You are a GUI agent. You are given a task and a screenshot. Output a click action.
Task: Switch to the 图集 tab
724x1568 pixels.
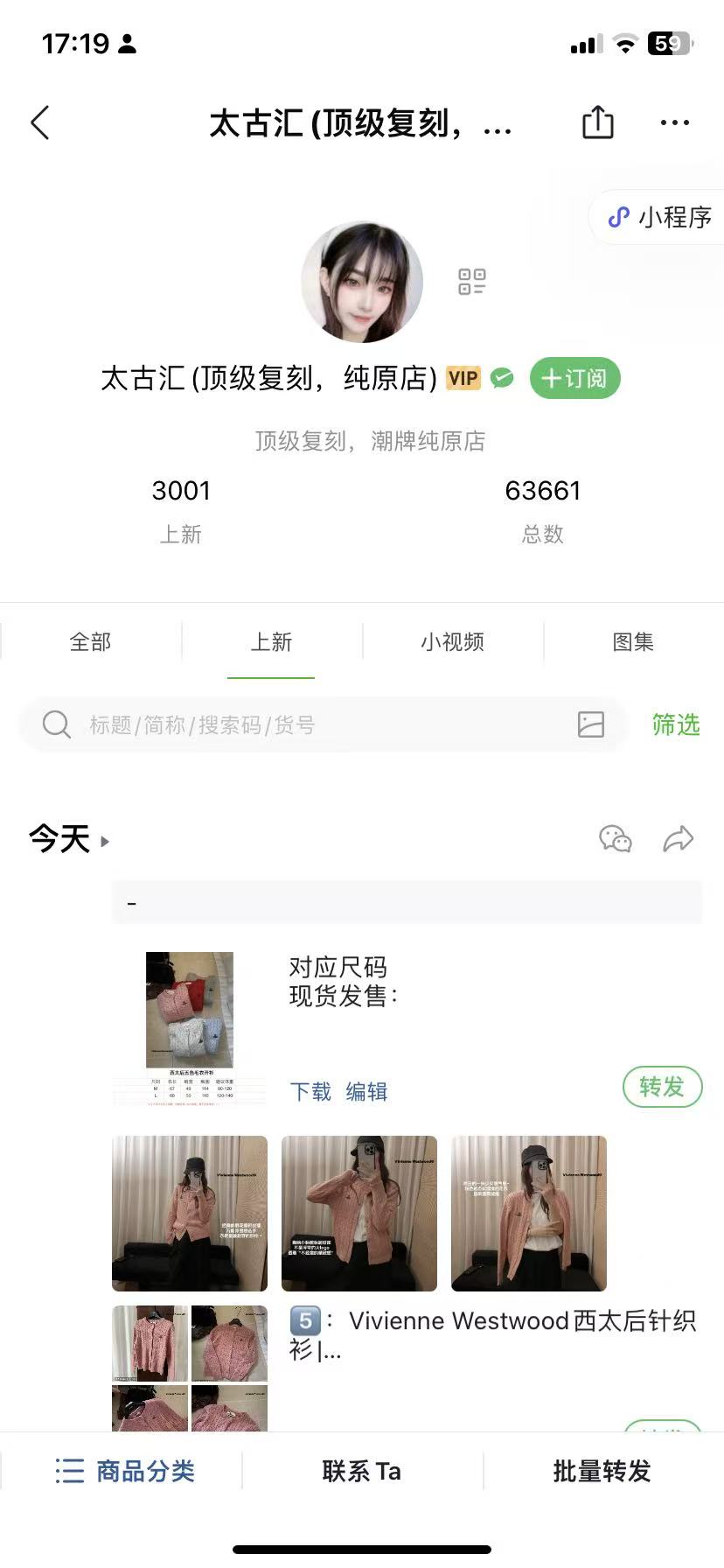pos(633,642)
